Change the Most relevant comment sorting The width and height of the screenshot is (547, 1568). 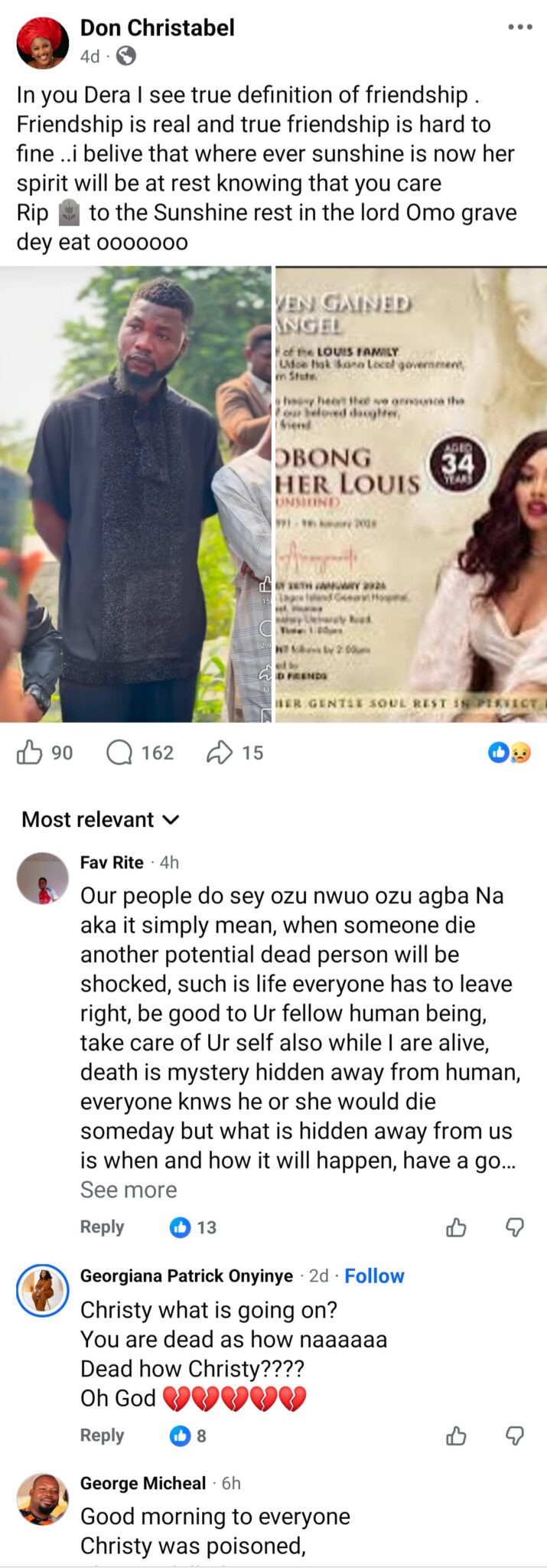click(100, 820)
